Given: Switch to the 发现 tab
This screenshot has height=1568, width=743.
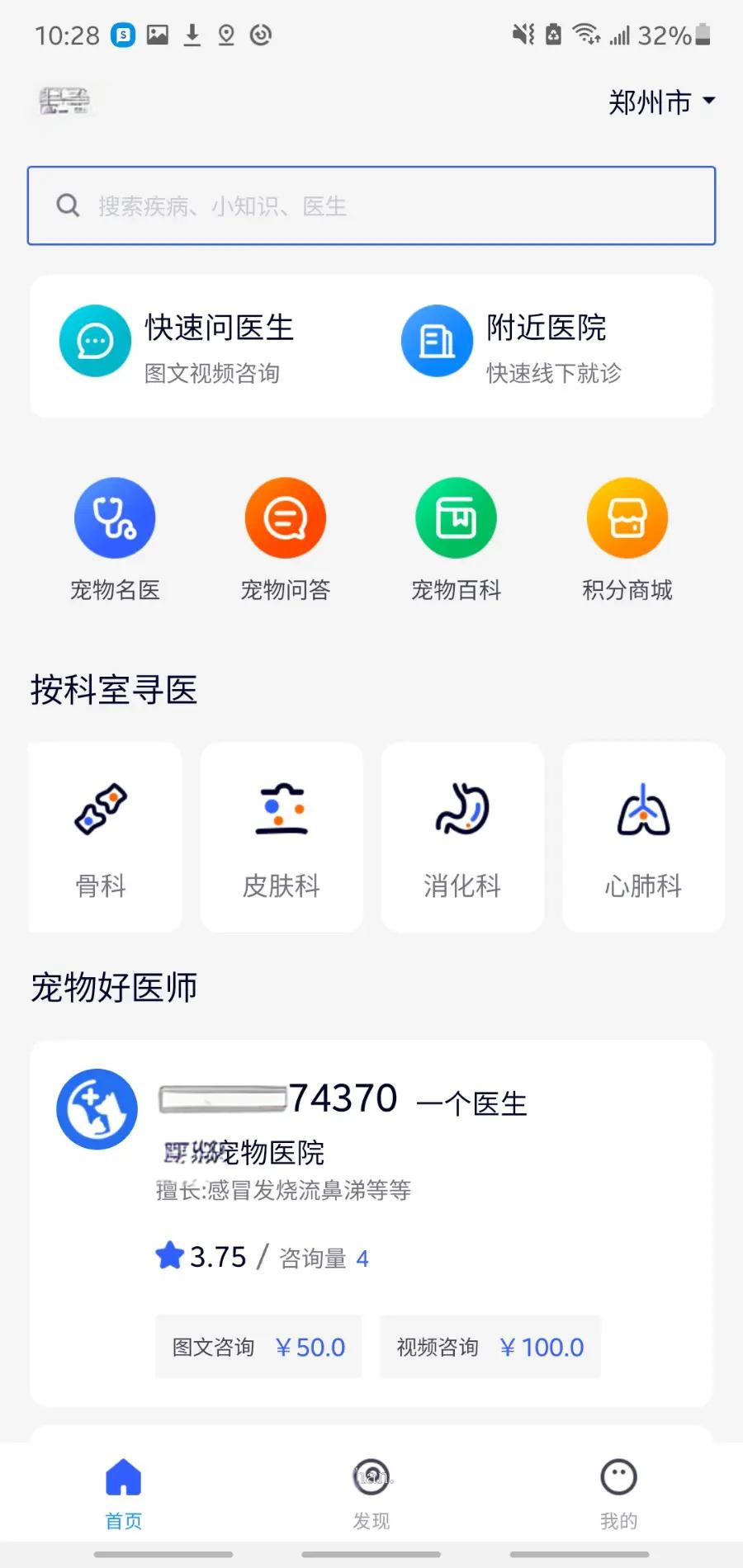Looking at the screenshot, I should coord(371,1494).
